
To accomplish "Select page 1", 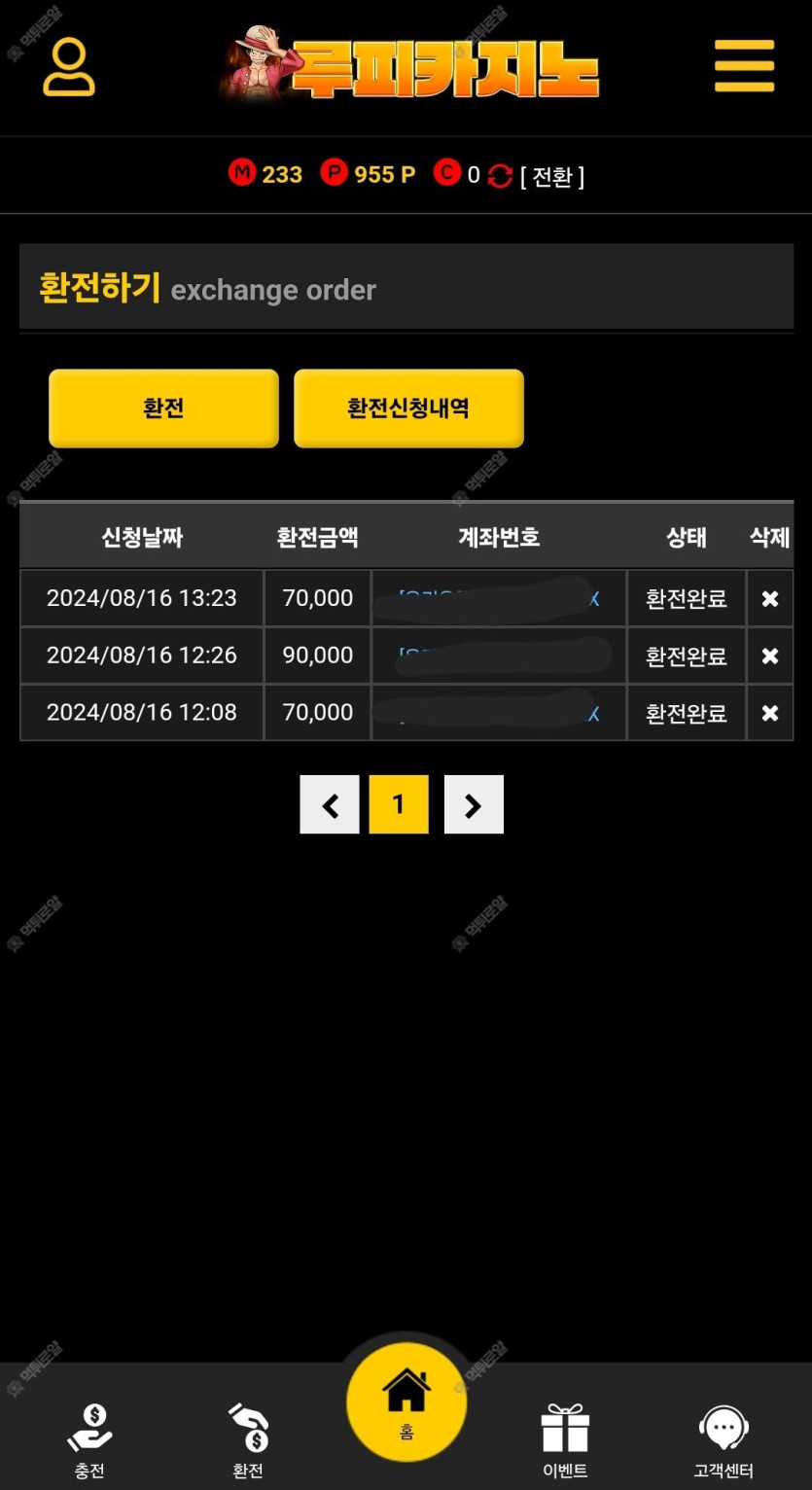I will pos(399,804).
